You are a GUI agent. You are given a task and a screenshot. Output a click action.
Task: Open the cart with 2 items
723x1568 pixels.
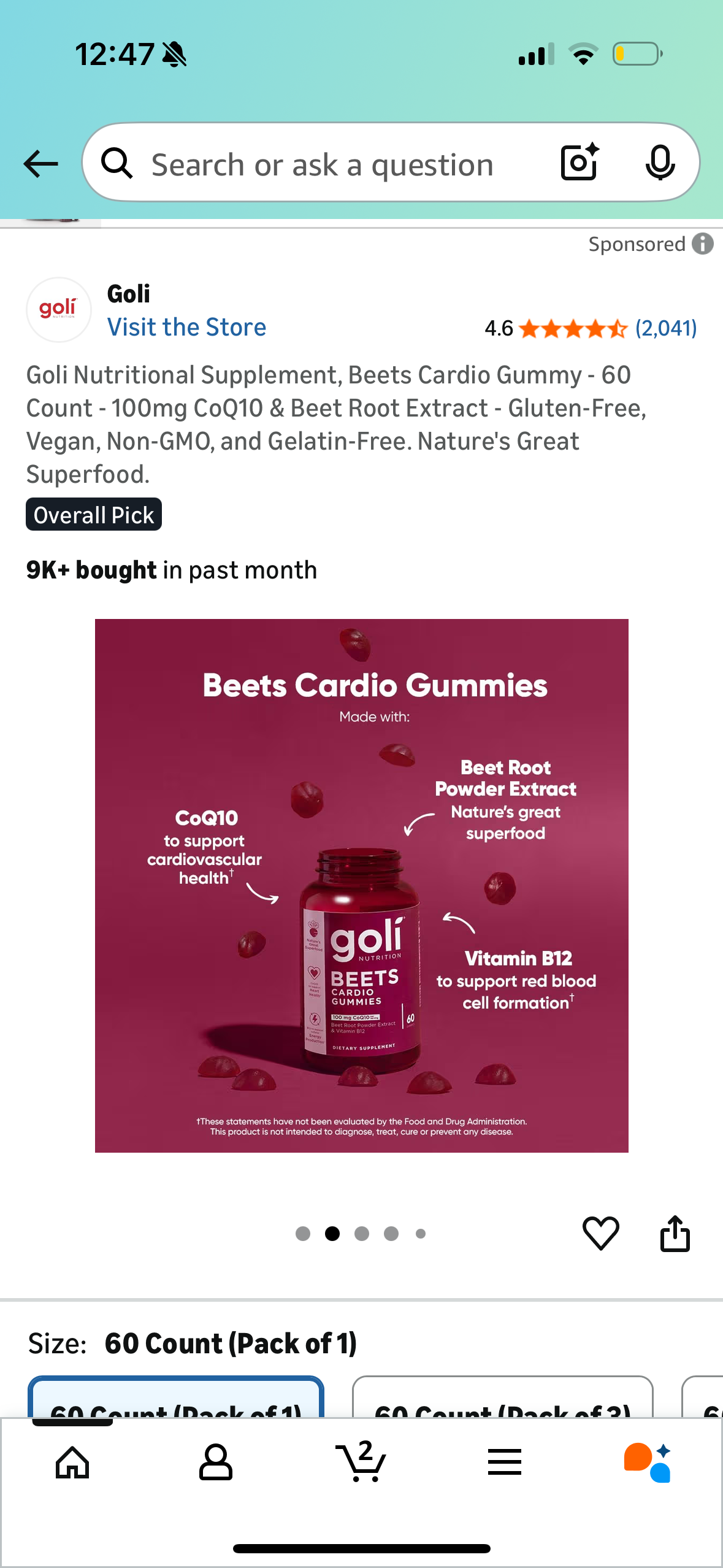click(361, 1462)
